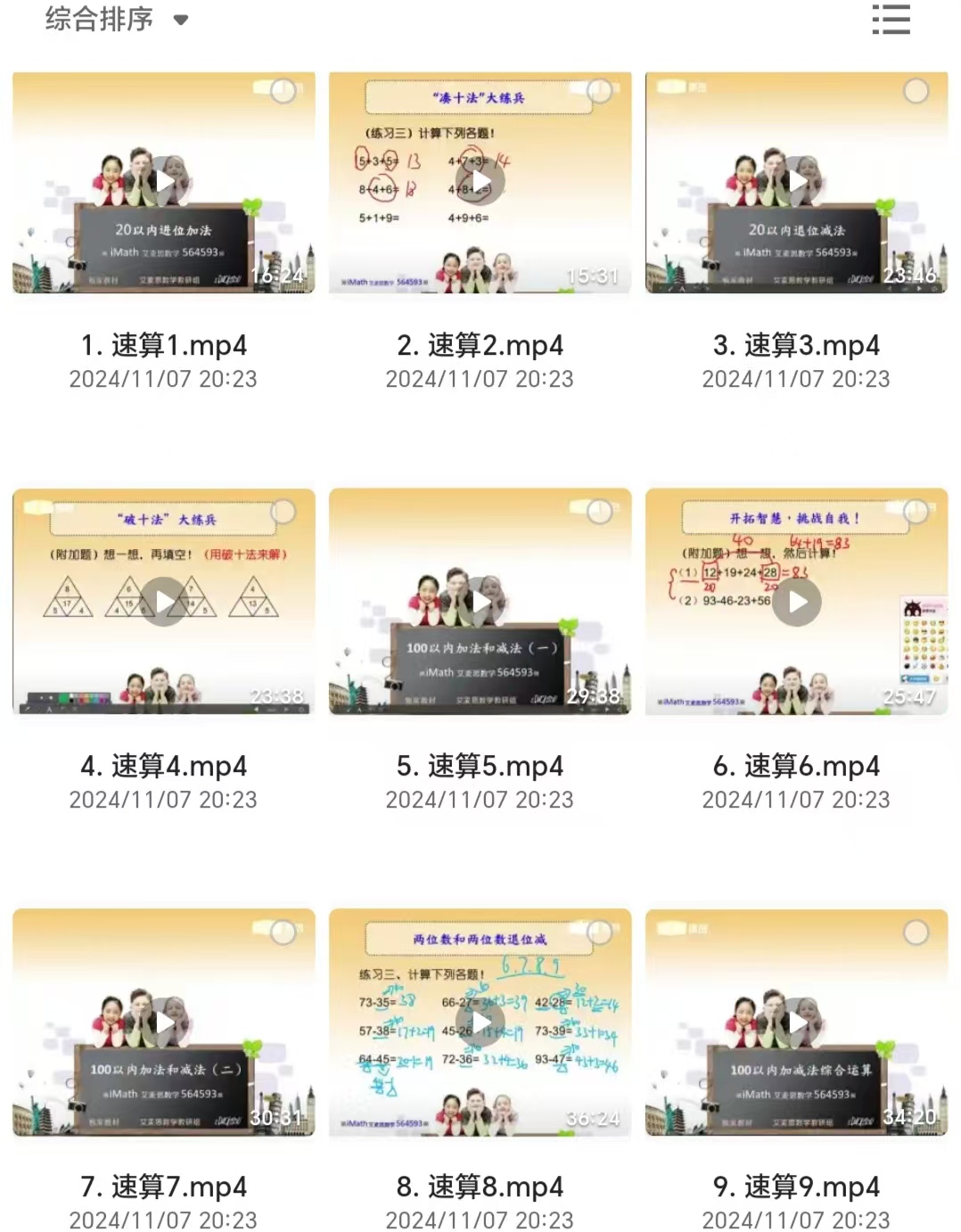961x1232 pixels.
Task: Play video 1. 速算1.mp4
Action: 165,182
